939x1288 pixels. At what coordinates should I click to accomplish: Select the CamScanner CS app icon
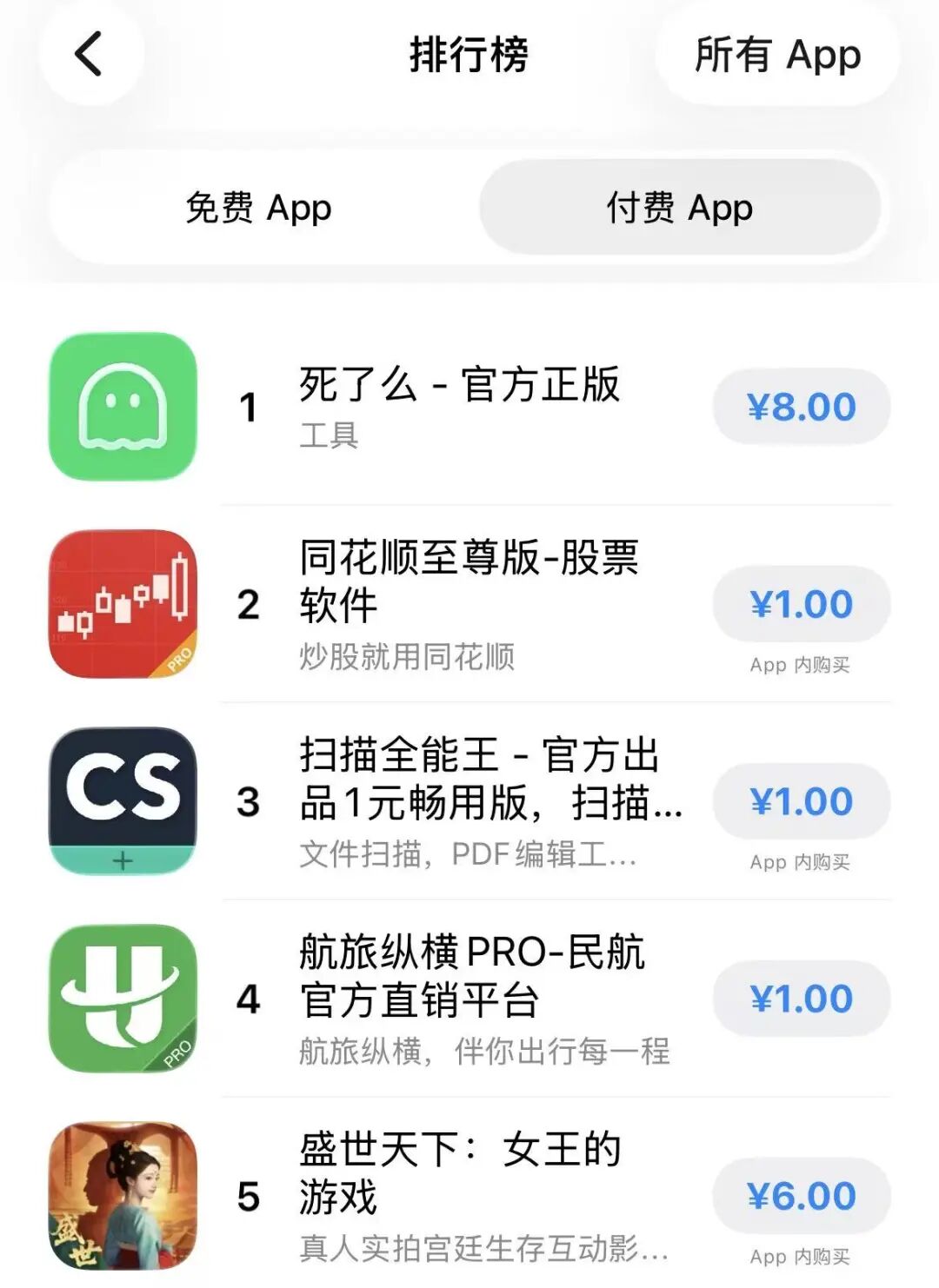tap(122, 800)
